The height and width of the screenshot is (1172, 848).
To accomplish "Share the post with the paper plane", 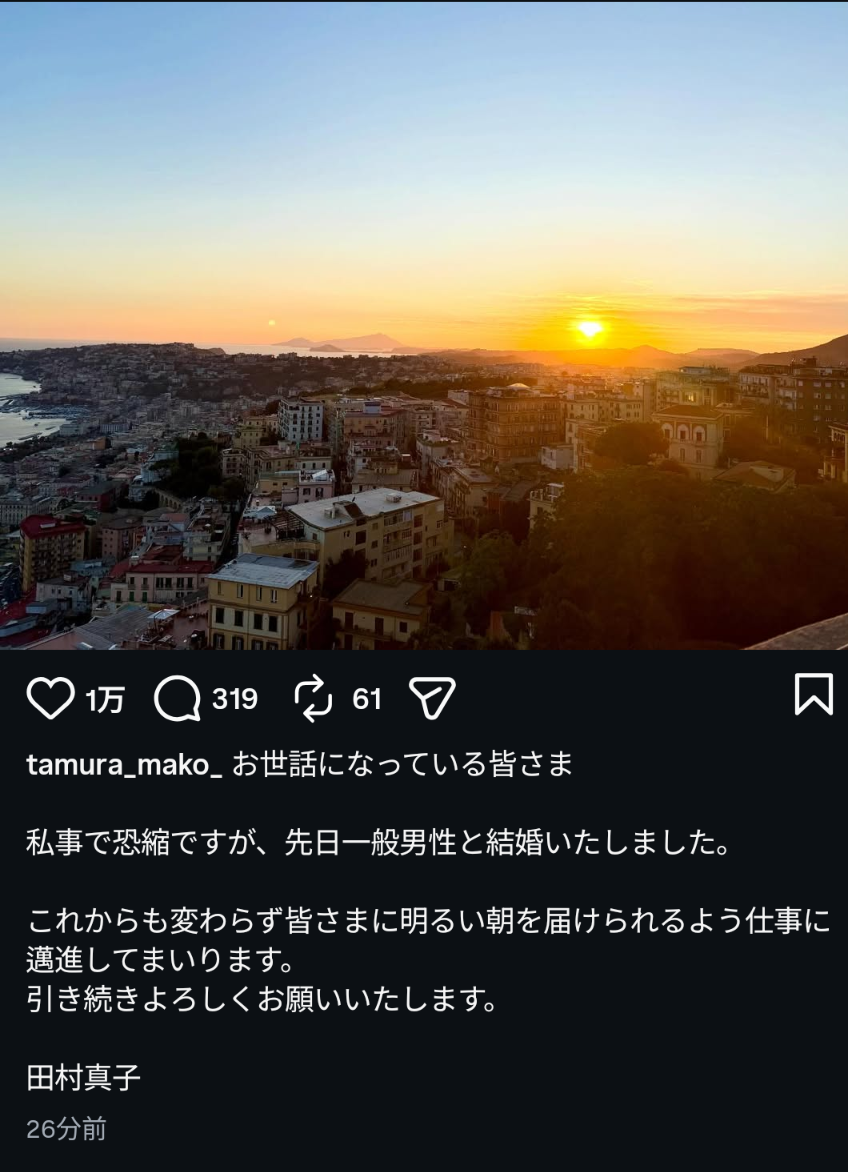I will tap(433, 698).
